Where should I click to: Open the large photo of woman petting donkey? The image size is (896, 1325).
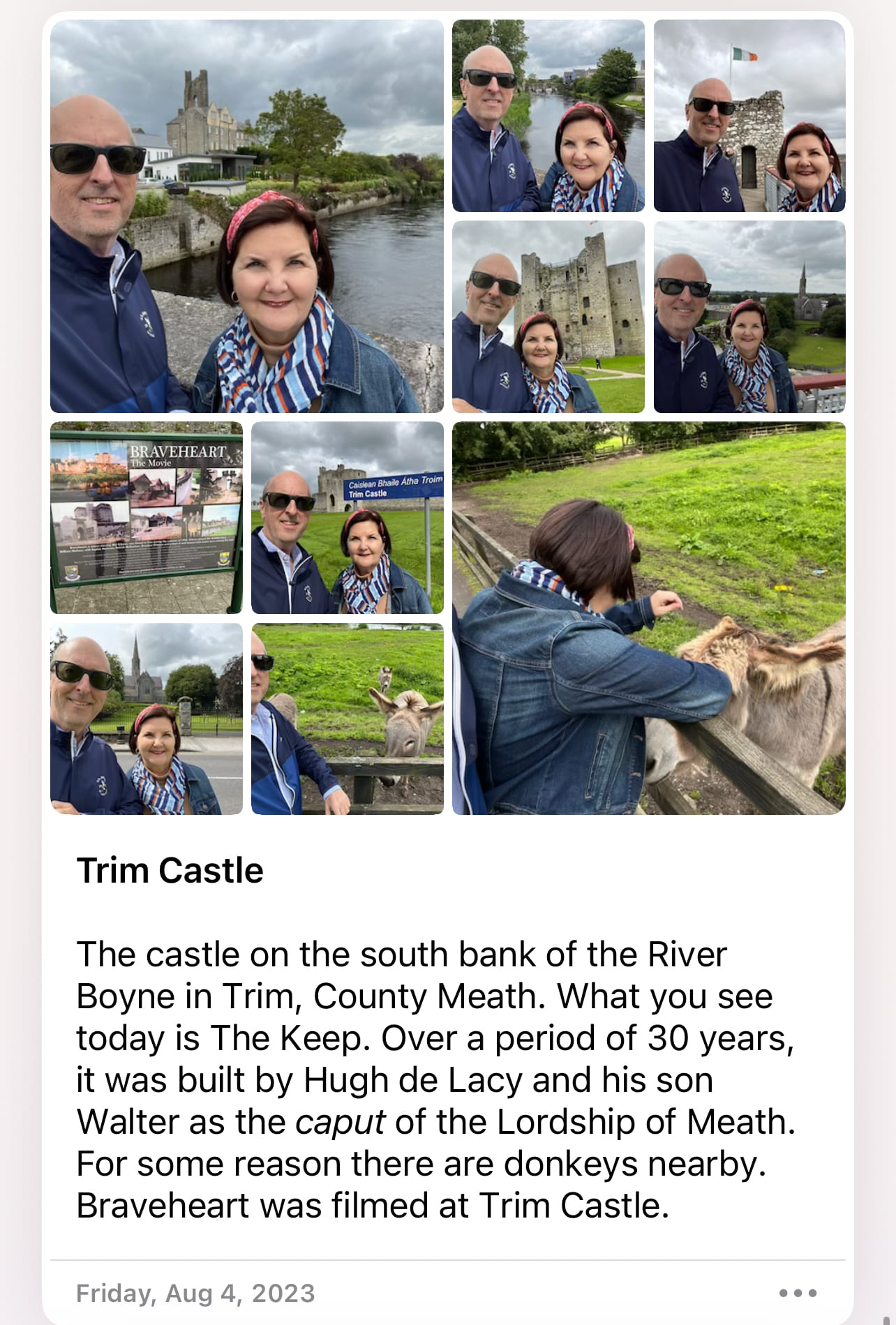point(649,618)
